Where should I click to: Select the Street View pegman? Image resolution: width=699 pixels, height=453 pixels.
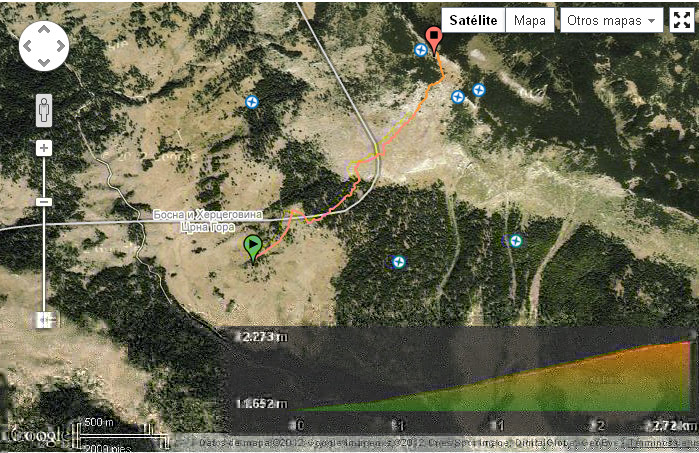44,110
